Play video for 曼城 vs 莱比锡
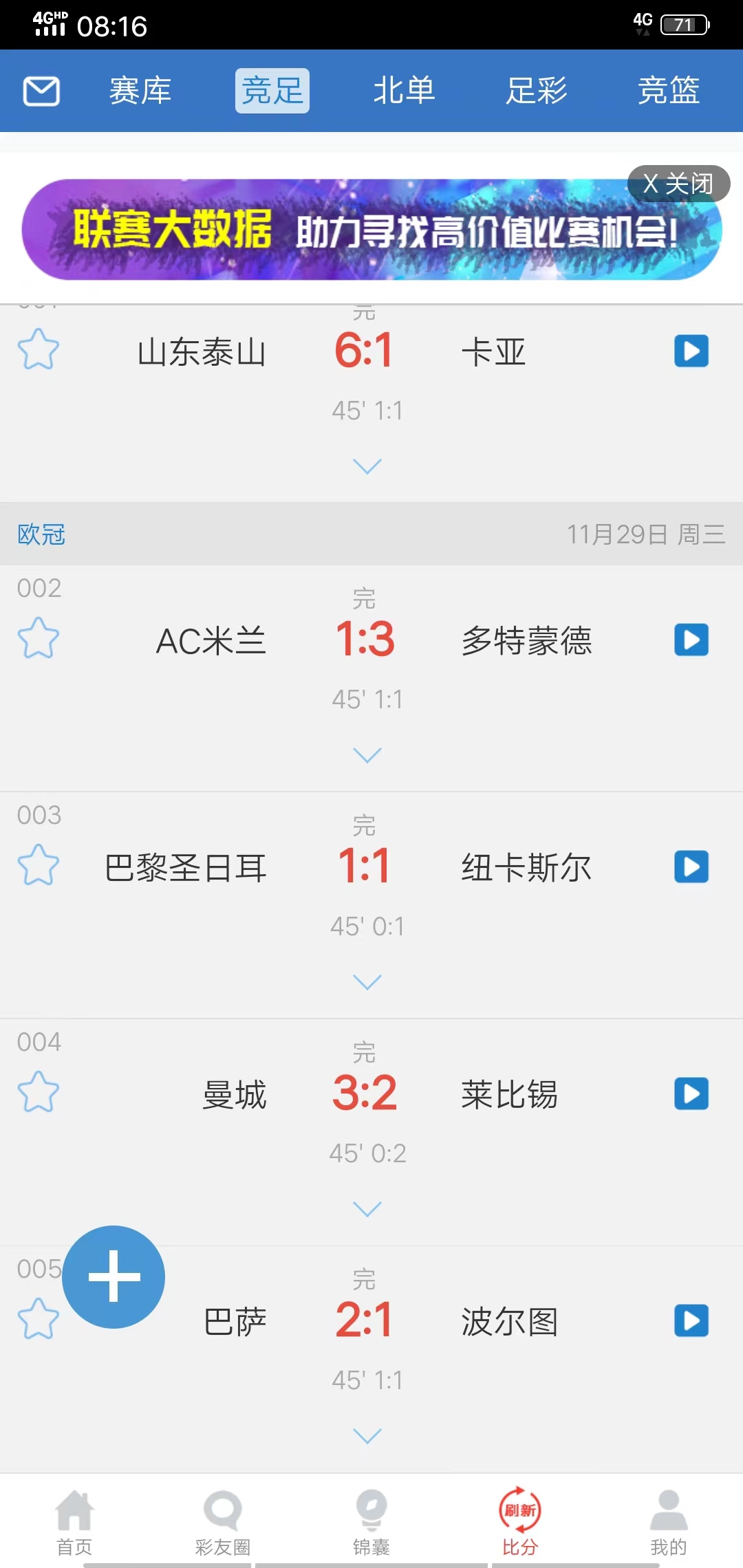 [691, 1093]
